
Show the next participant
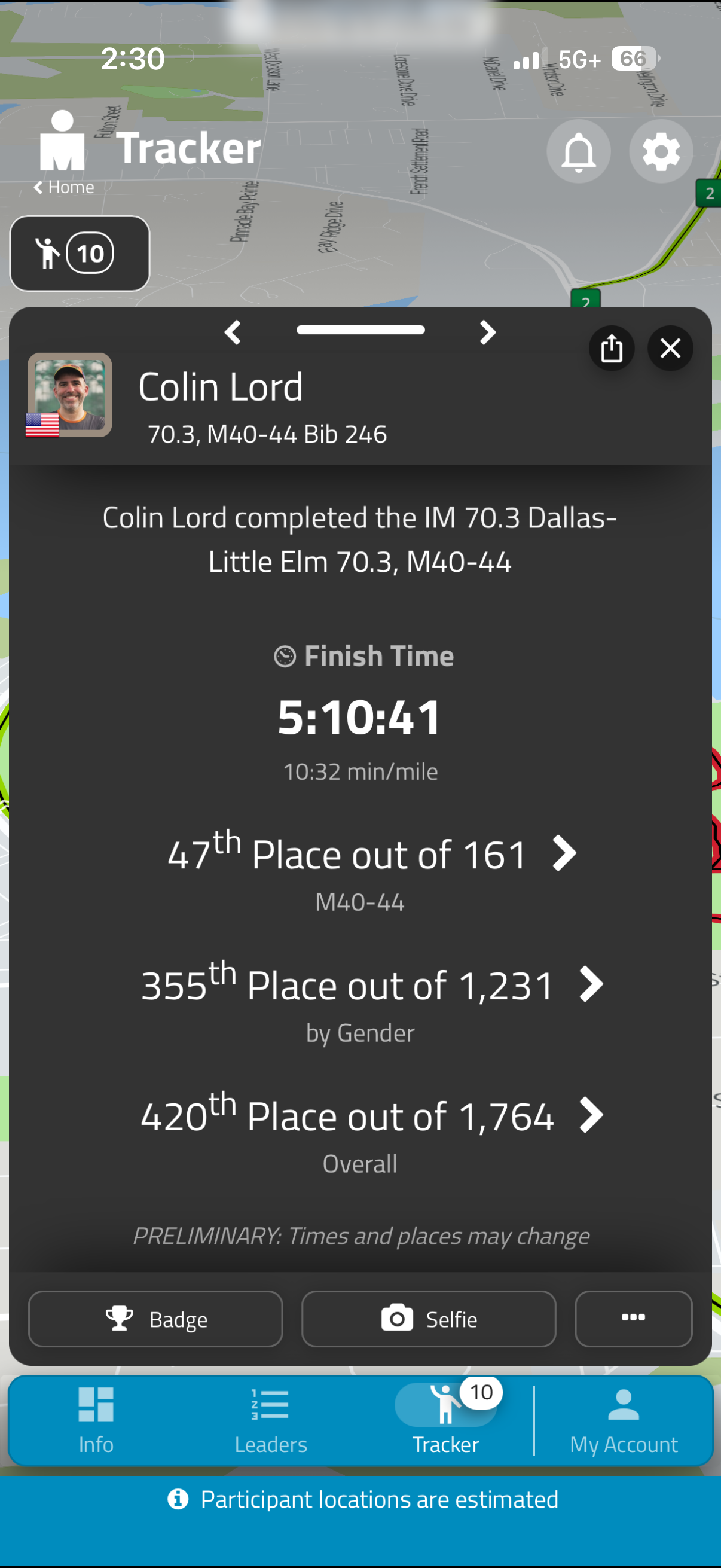coord(487,332)
